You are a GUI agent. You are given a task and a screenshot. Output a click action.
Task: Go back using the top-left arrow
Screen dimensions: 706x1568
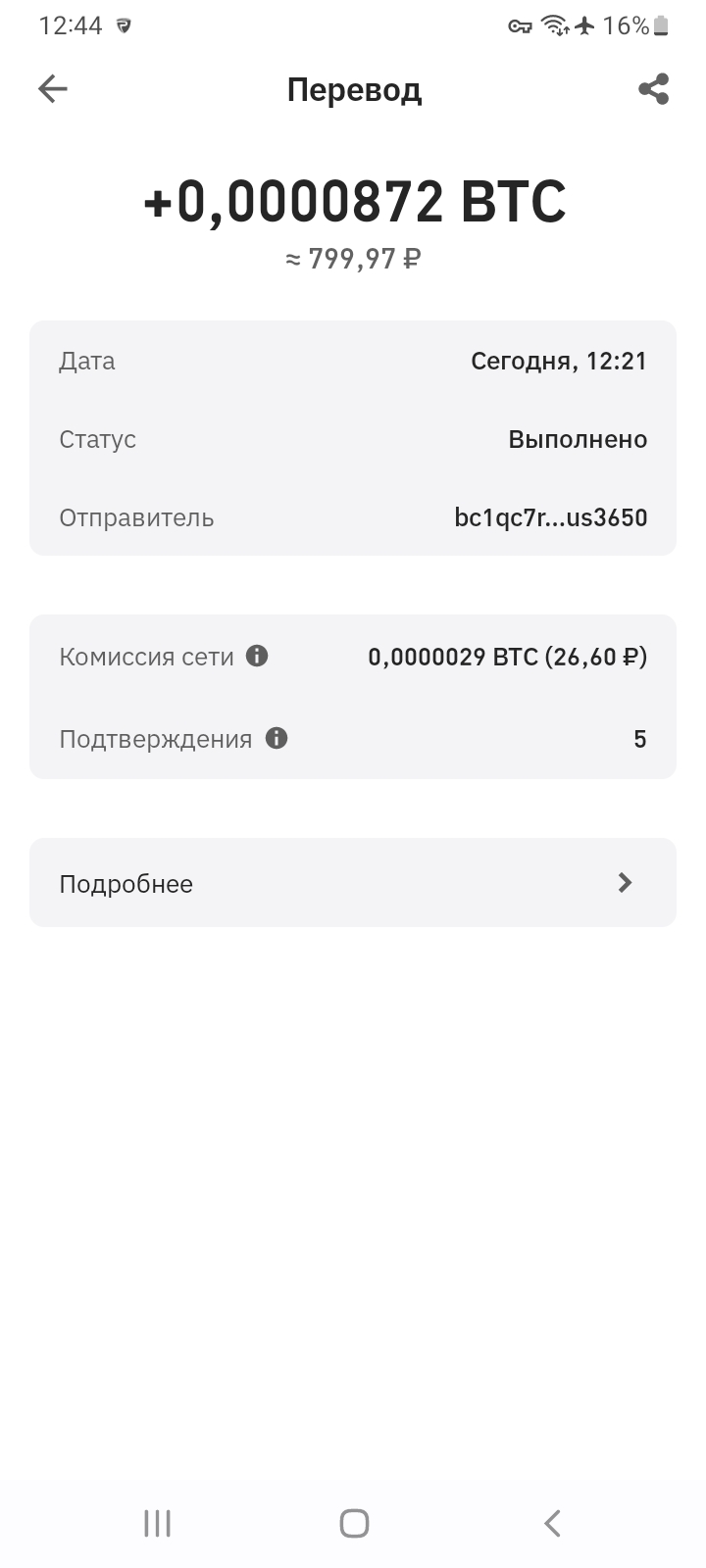tap(53, 89)
